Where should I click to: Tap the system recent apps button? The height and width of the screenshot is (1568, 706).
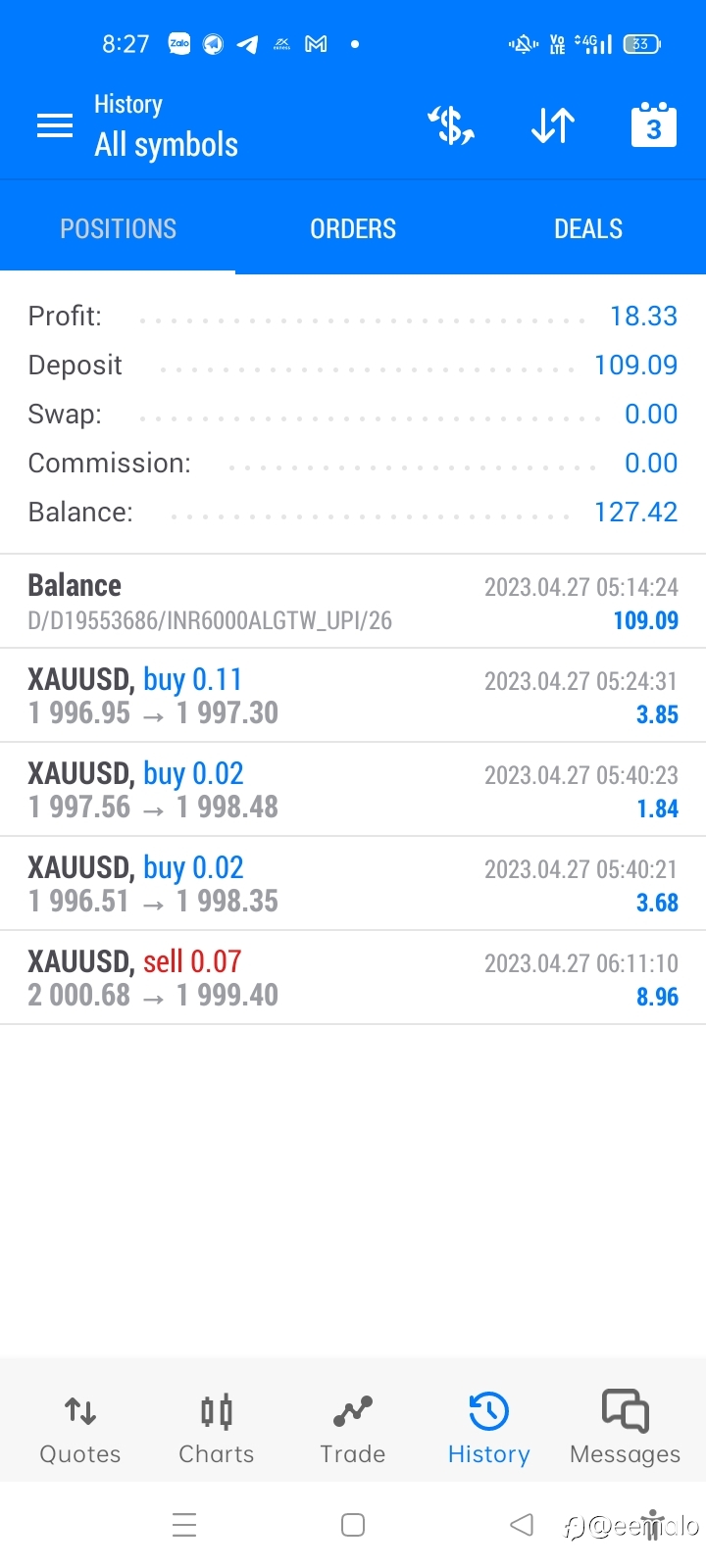184,1525
